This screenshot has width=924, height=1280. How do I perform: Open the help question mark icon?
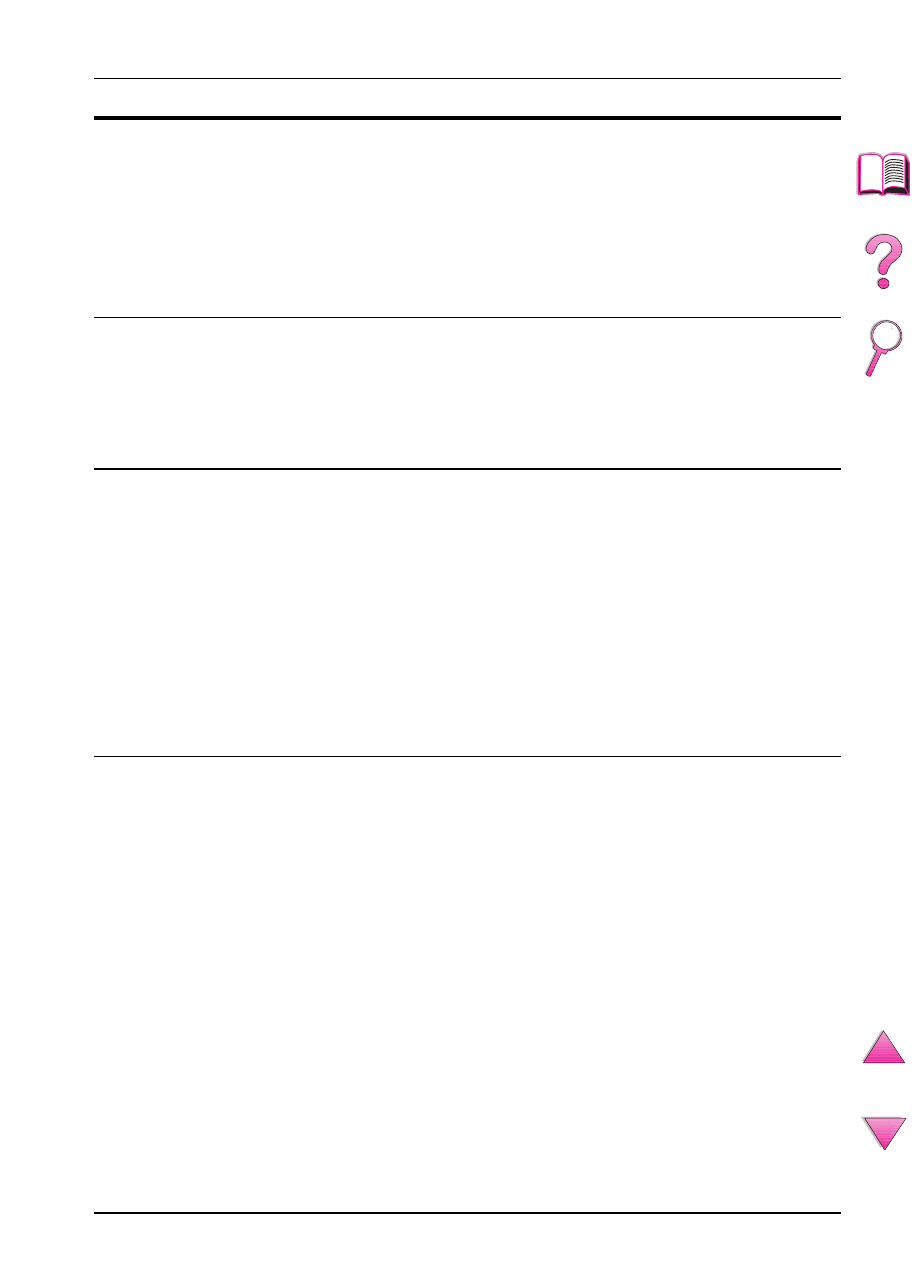coord(884,263)
